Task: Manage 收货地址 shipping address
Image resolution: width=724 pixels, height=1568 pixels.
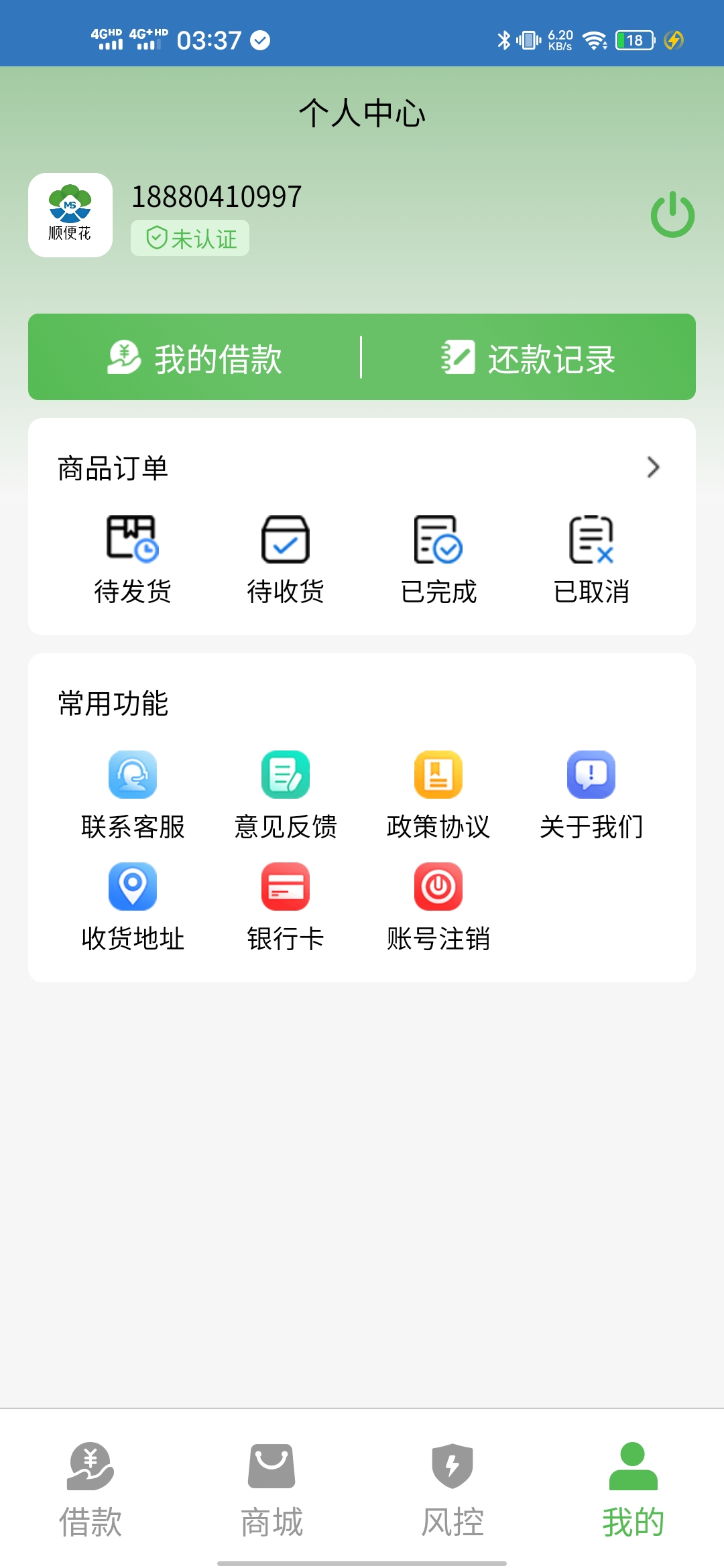Action: 133,907
